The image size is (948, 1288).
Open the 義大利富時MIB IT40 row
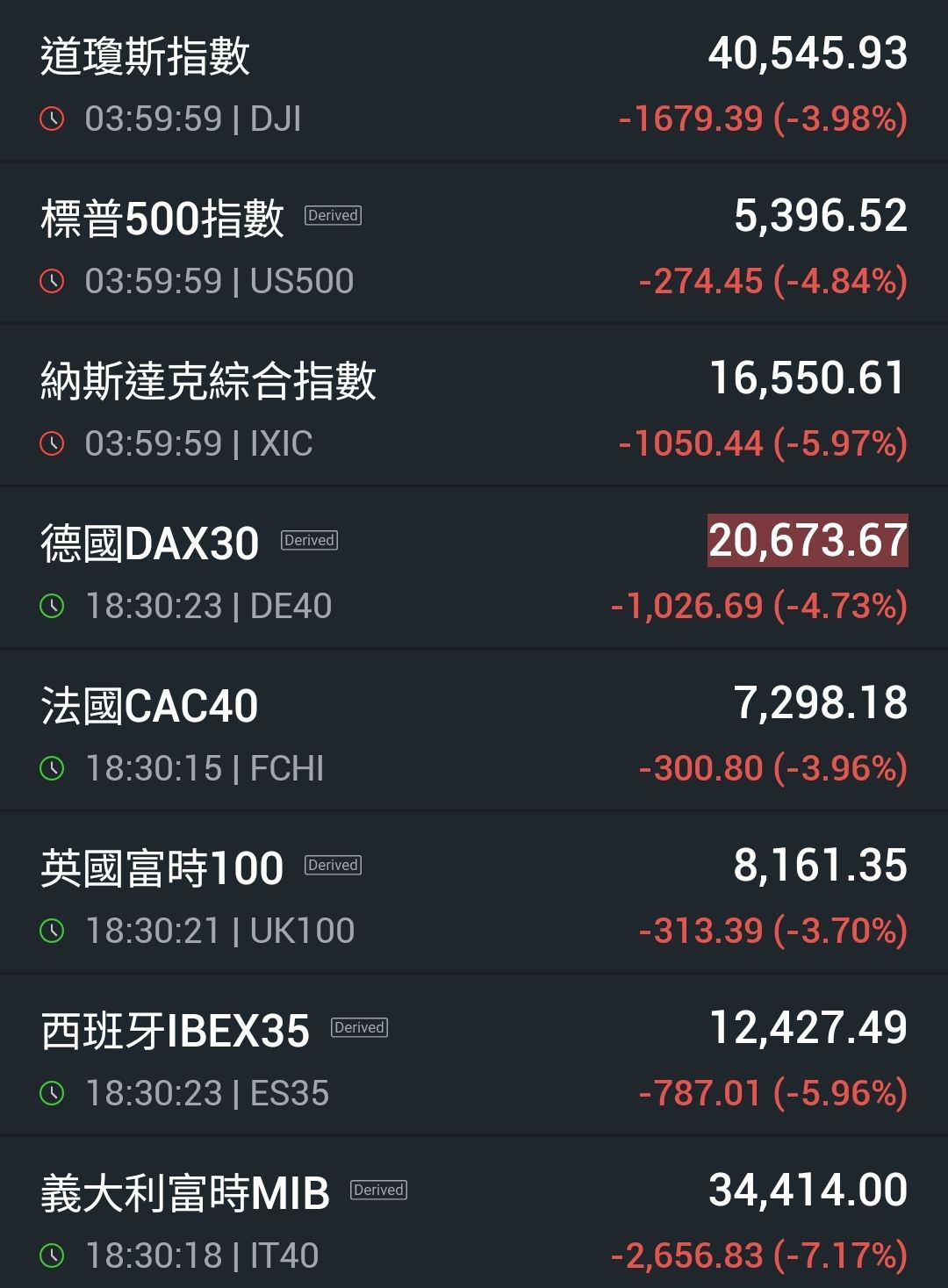click(x=474, y=1219)
